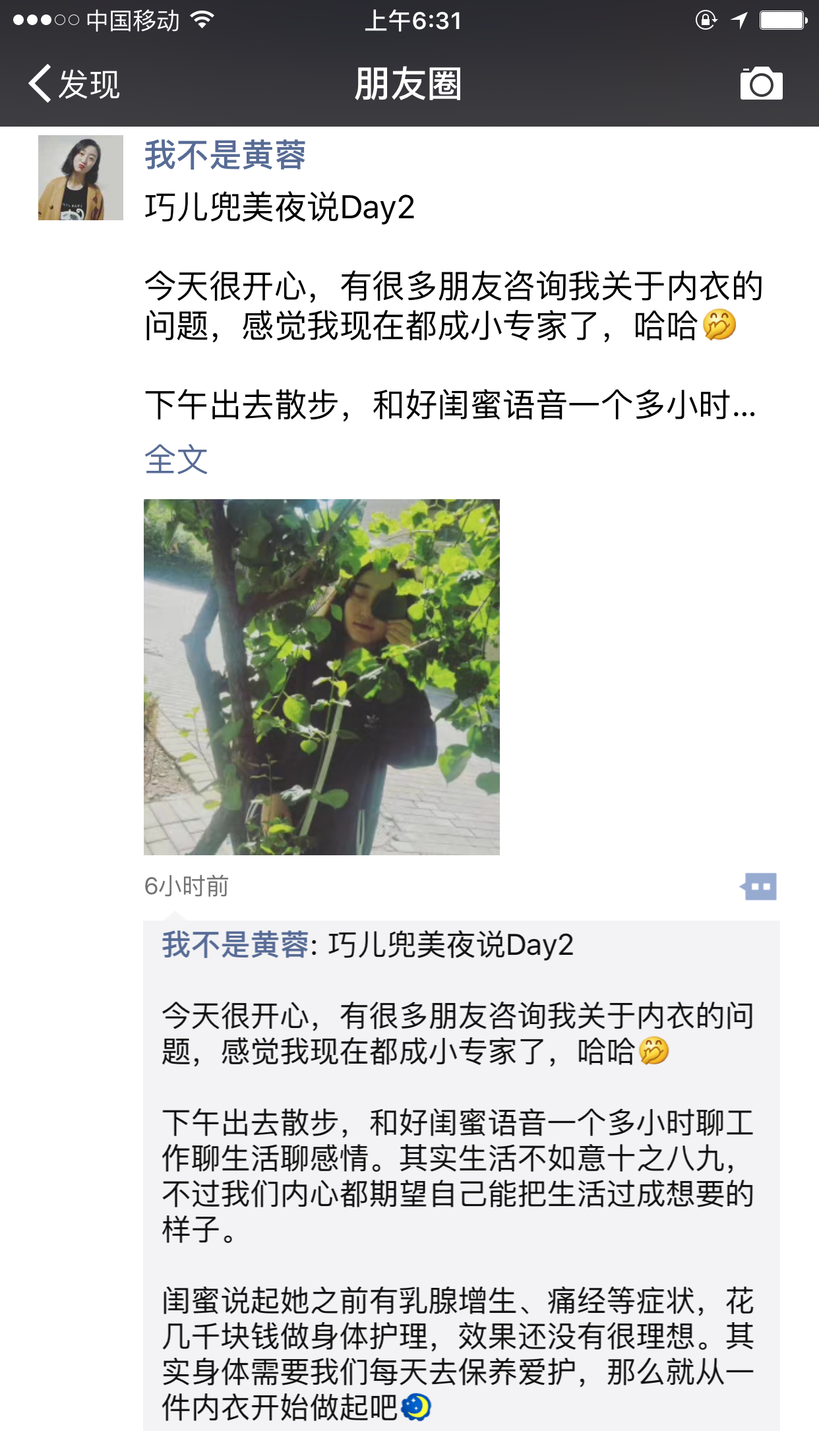Open the like and comment button
Viewport: 819px width, 1456px height.
coord(759,886)
